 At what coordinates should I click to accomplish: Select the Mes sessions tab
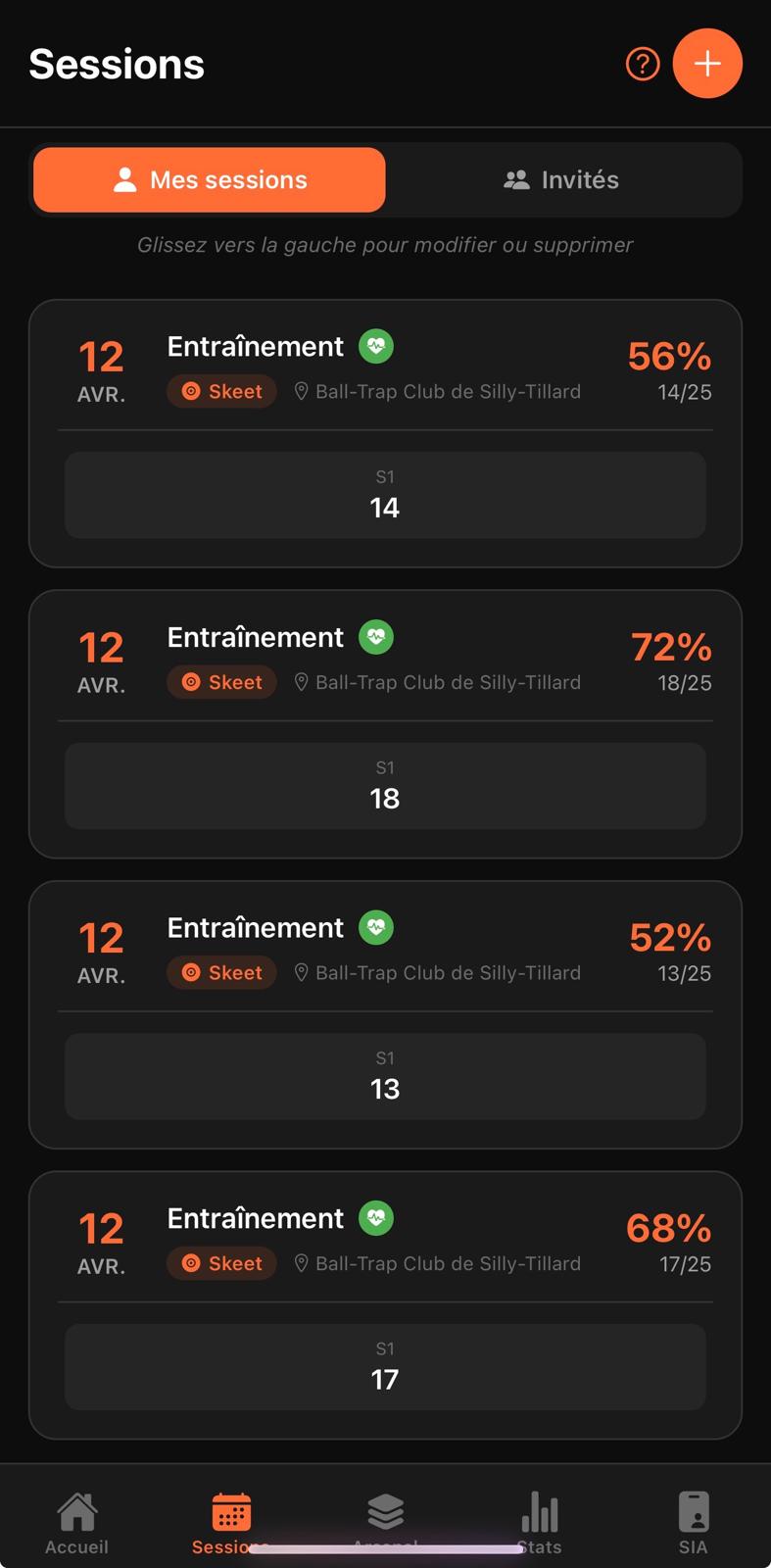click(210, 180)
